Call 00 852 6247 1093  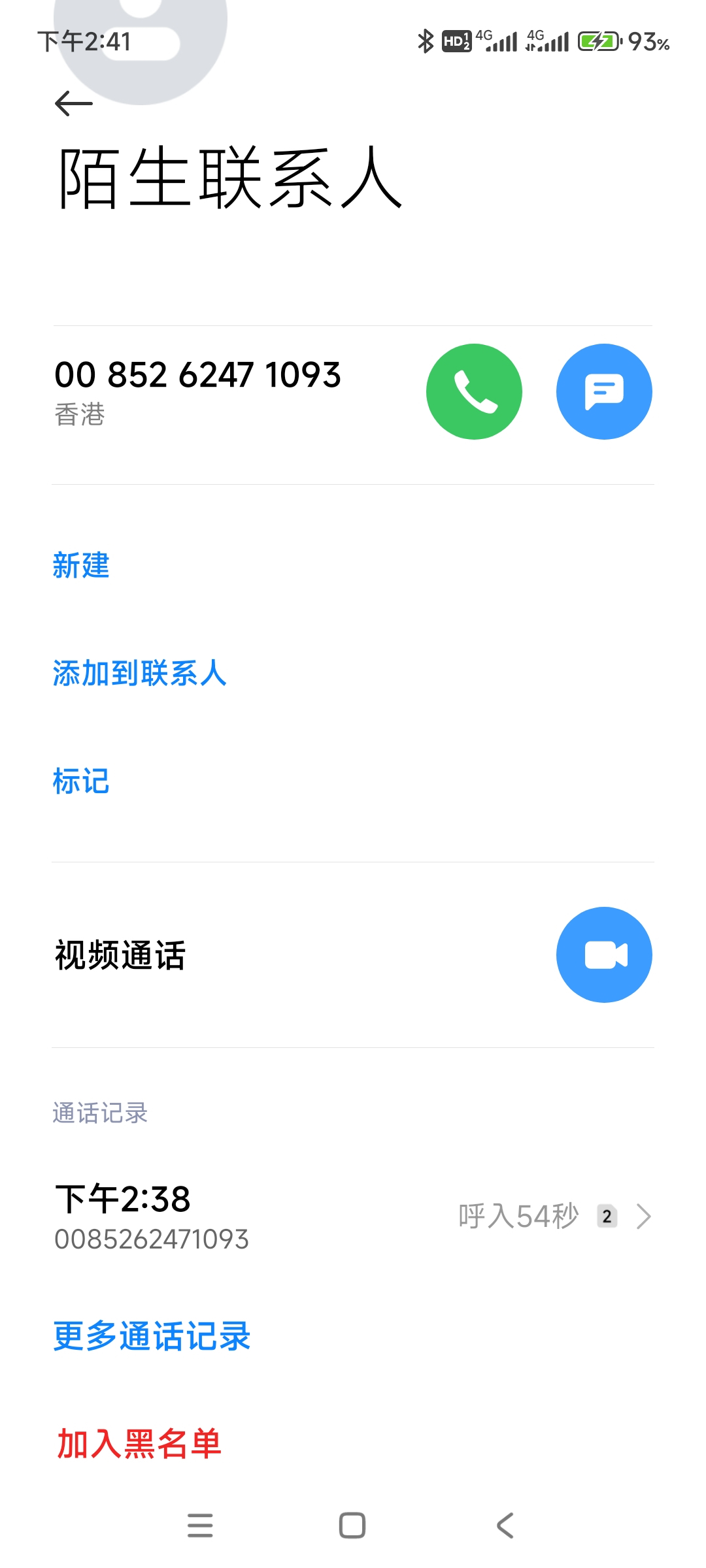click(x=474, y=391)
